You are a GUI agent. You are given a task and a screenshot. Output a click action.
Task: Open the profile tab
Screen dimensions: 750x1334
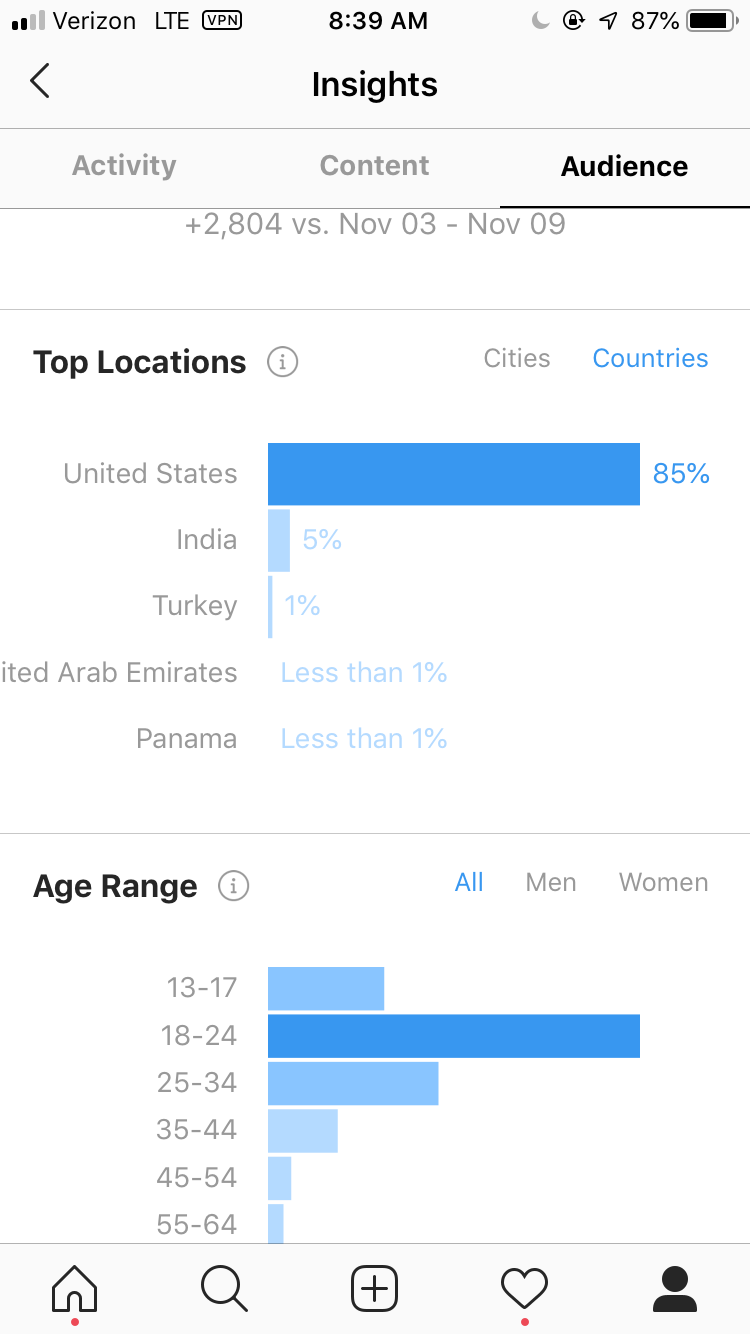(x=674, y=1288)
